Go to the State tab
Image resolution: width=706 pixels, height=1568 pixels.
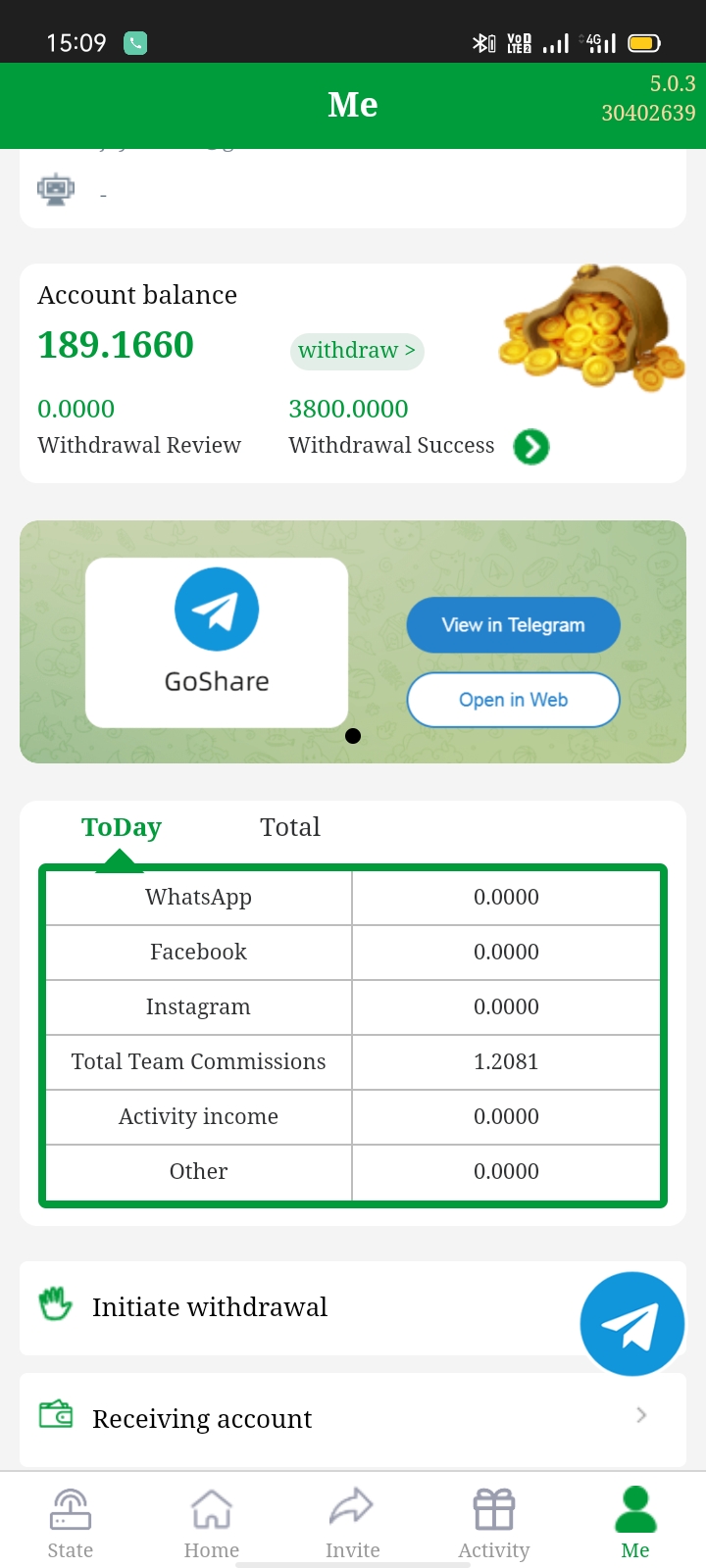coord(71,1524)
